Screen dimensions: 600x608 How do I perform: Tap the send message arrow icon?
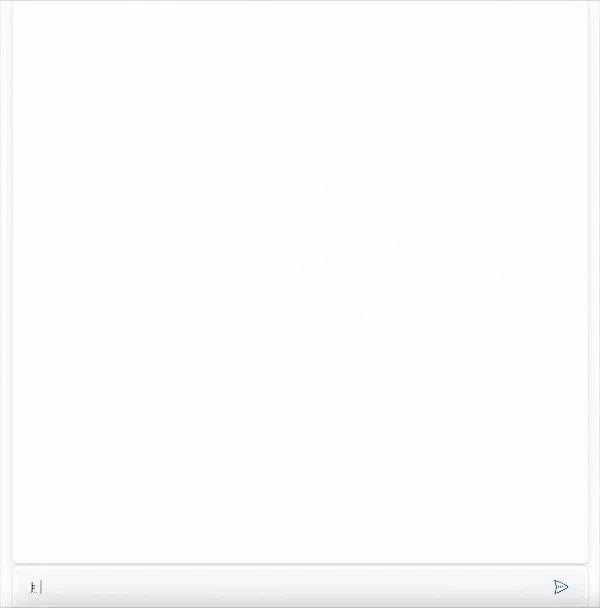pos(561,587)
